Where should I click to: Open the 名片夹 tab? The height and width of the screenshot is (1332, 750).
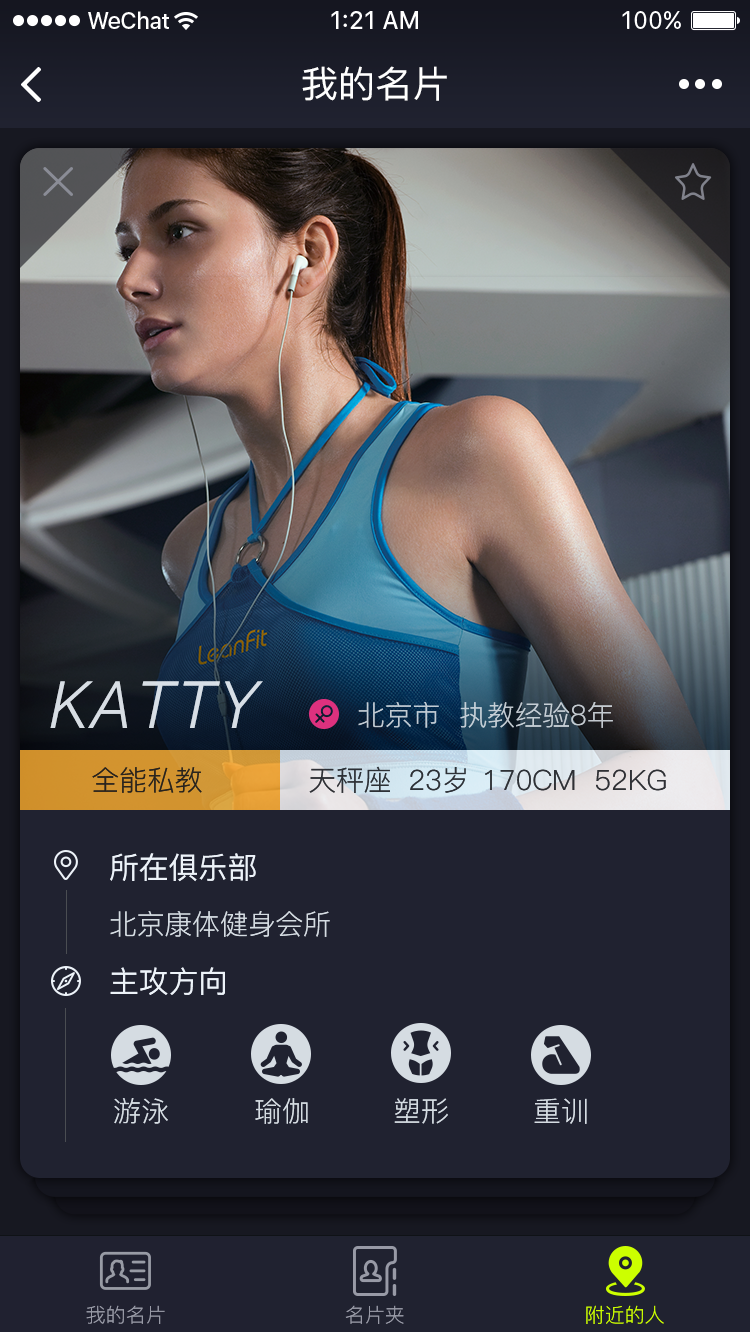tap(375, 1285)
